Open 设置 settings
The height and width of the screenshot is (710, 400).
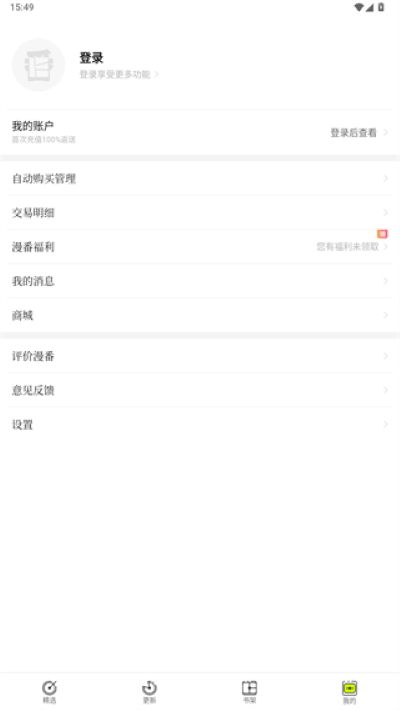(200, 424)
